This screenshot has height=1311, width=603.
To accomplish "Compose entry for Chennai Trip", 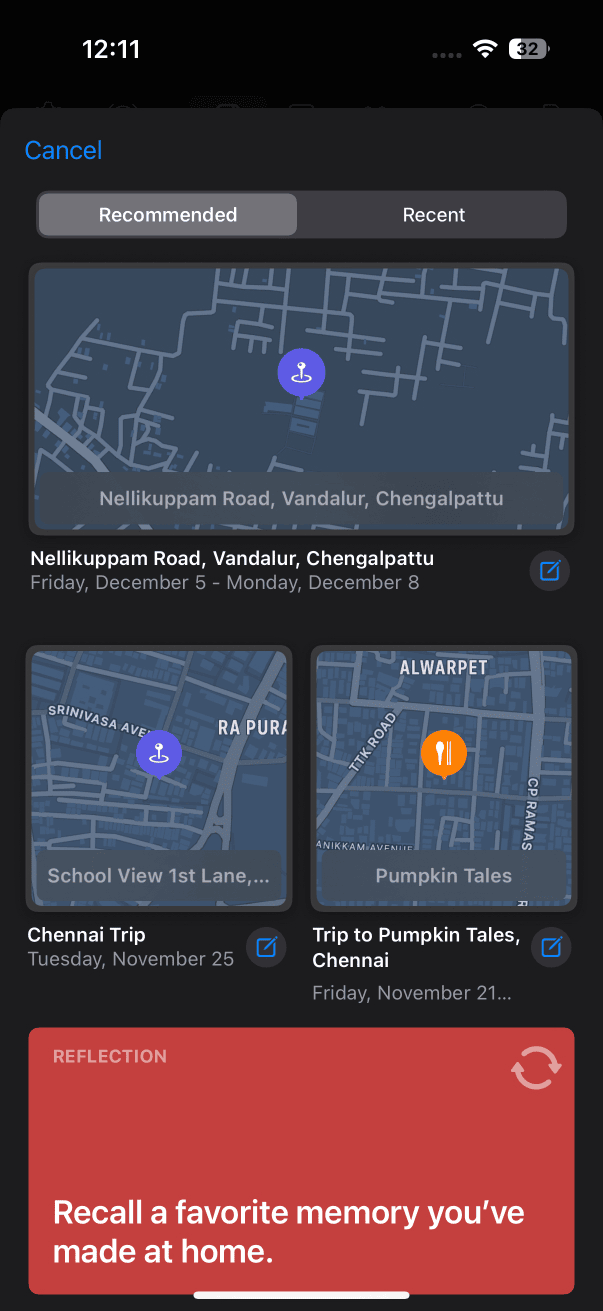I will coord(266,947).
